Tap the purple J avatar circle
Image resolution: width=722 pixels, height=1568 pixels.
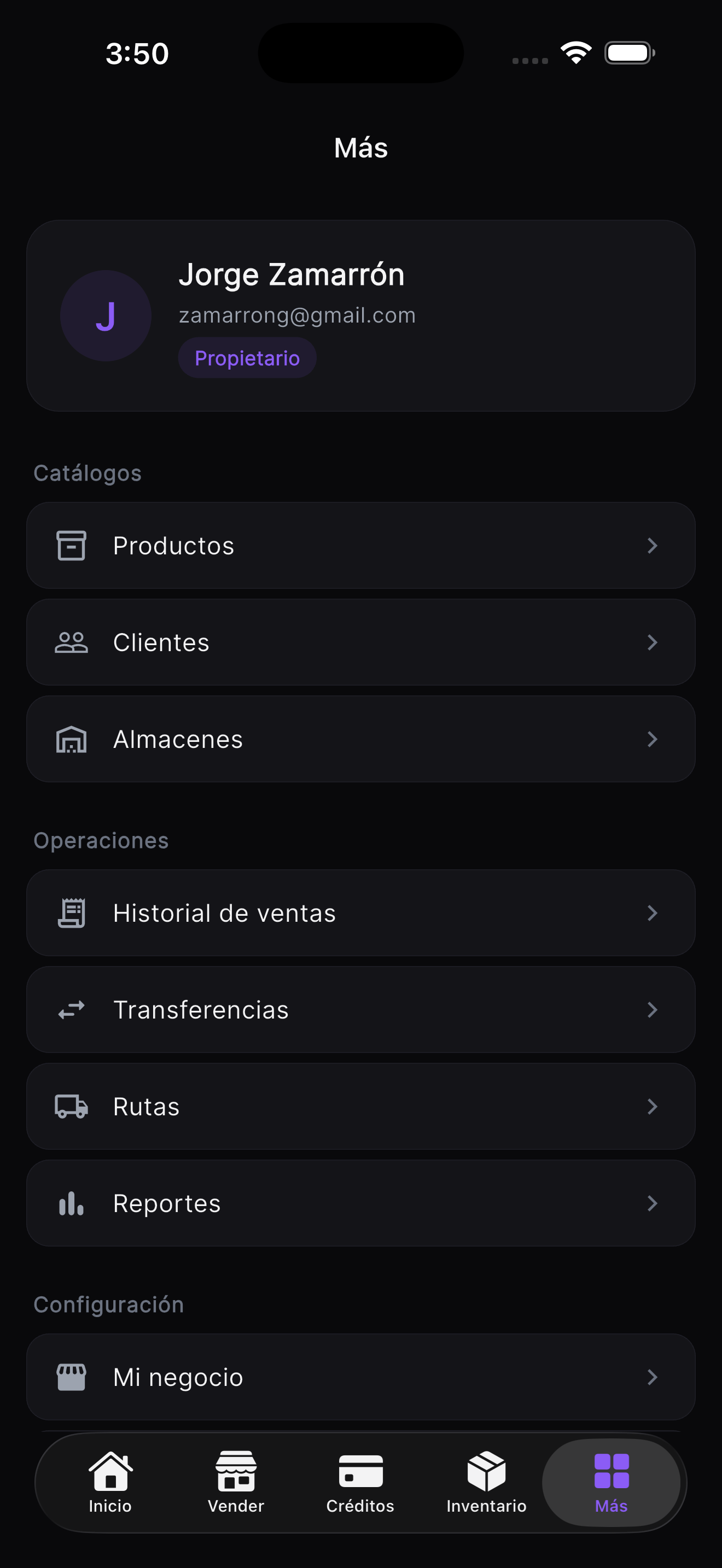point(106,315)
